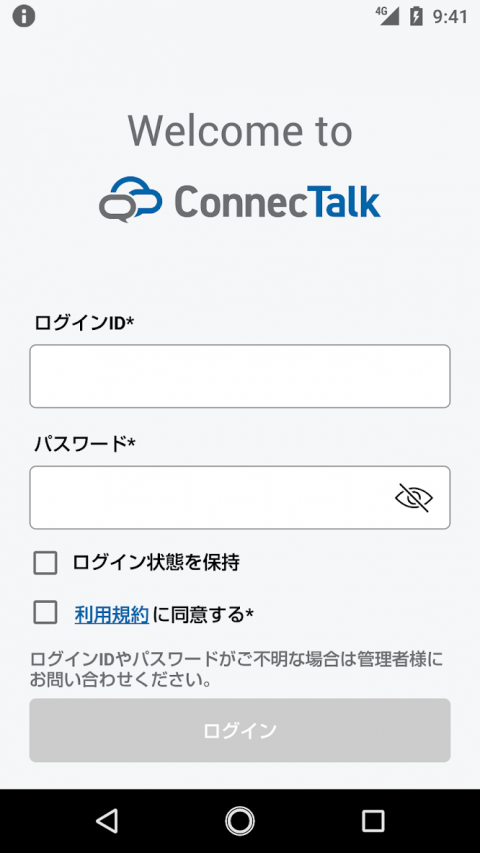This screenshot has width=480, height=853.
Task: Toggle password visibility eye icon
Action: [414, 497]
